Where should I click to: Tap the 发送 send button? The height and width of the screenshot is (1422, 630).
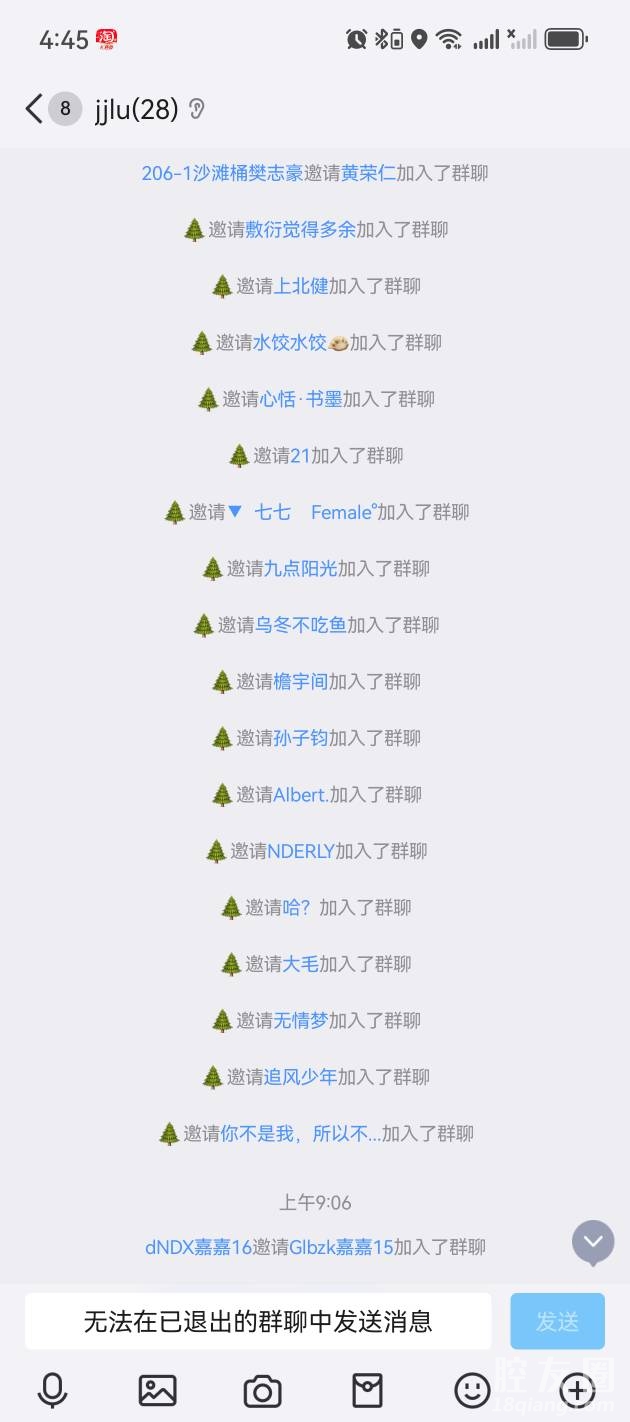tap(557, 1321)
